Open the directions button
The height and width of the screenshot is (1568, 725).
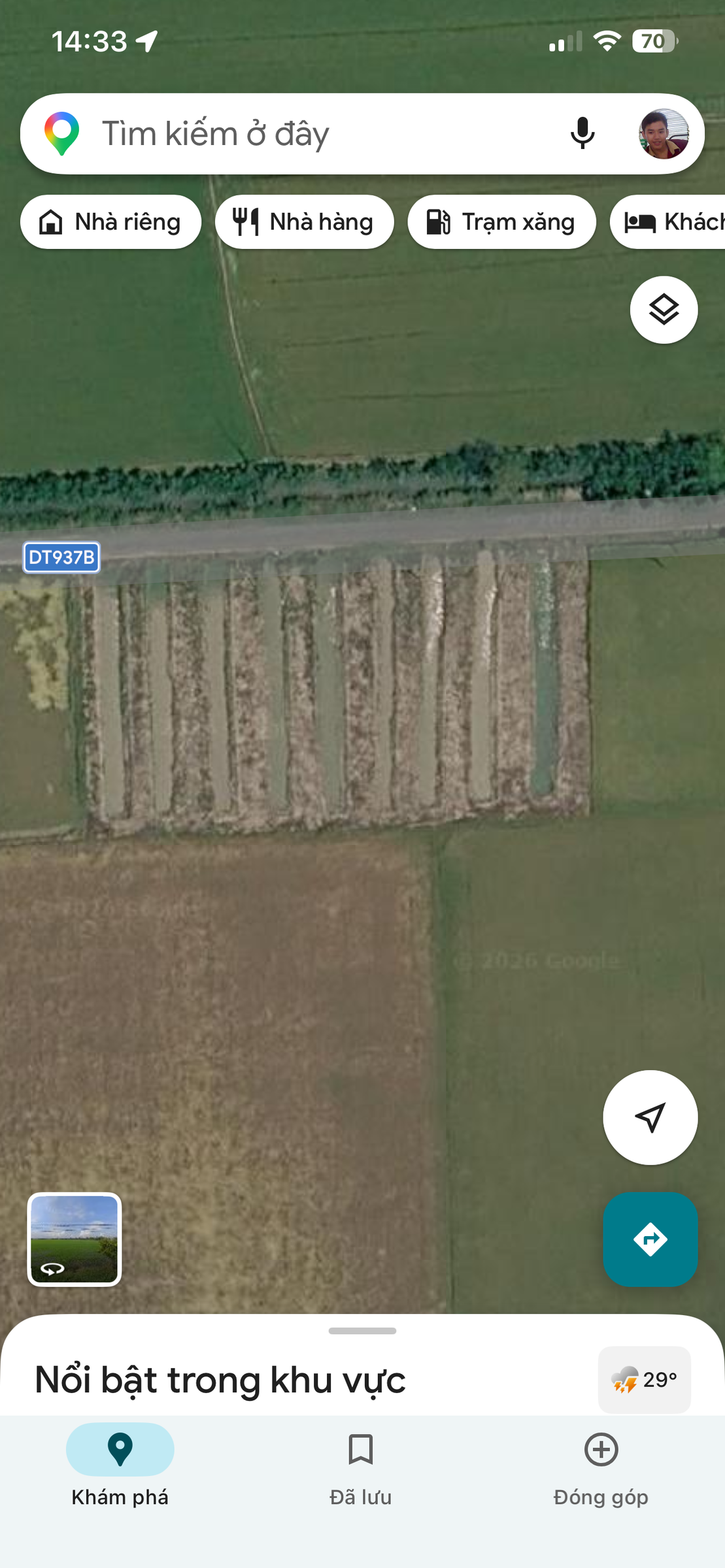click(x=650, y=1239)
